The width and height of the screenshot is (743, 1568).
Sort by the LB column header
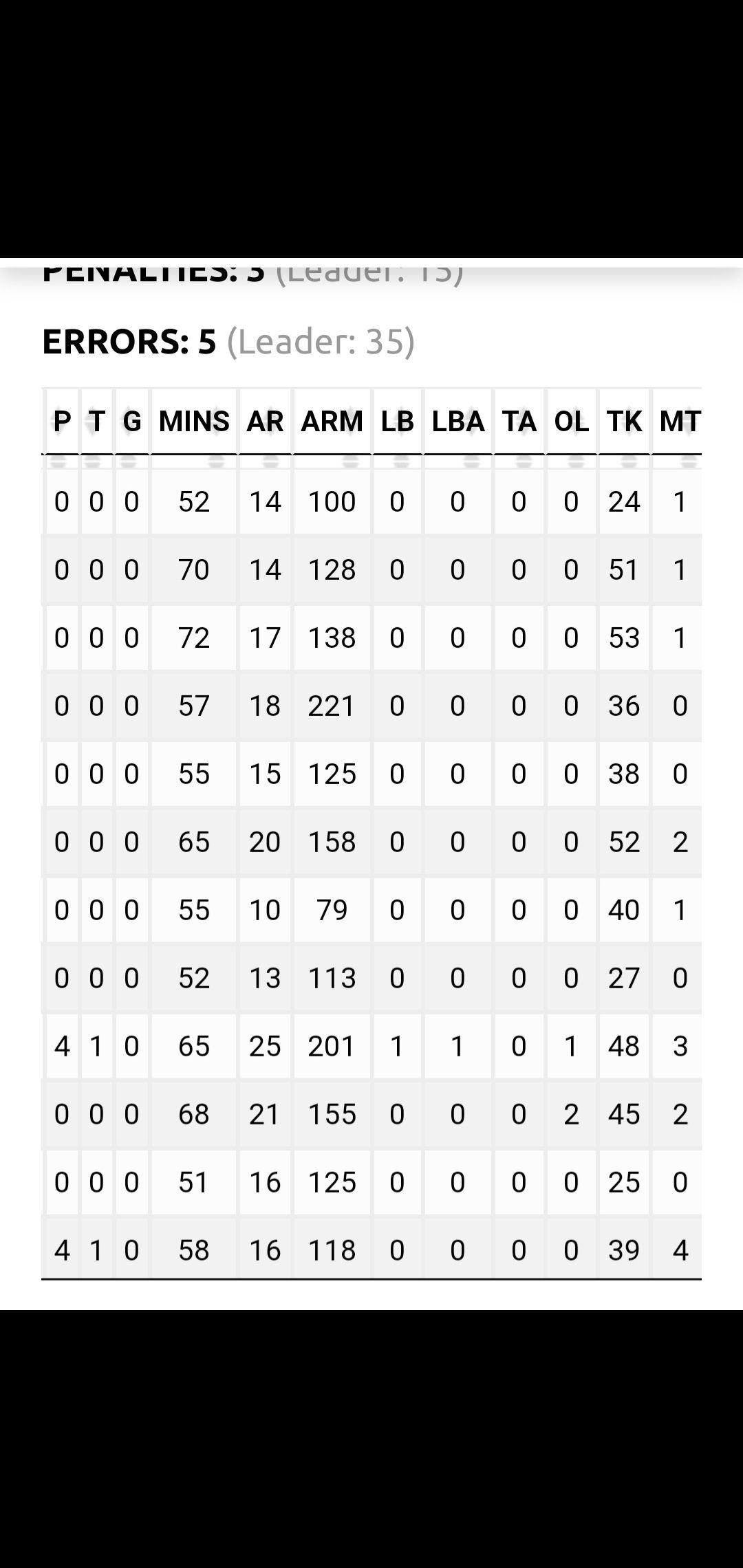(397, 421)
